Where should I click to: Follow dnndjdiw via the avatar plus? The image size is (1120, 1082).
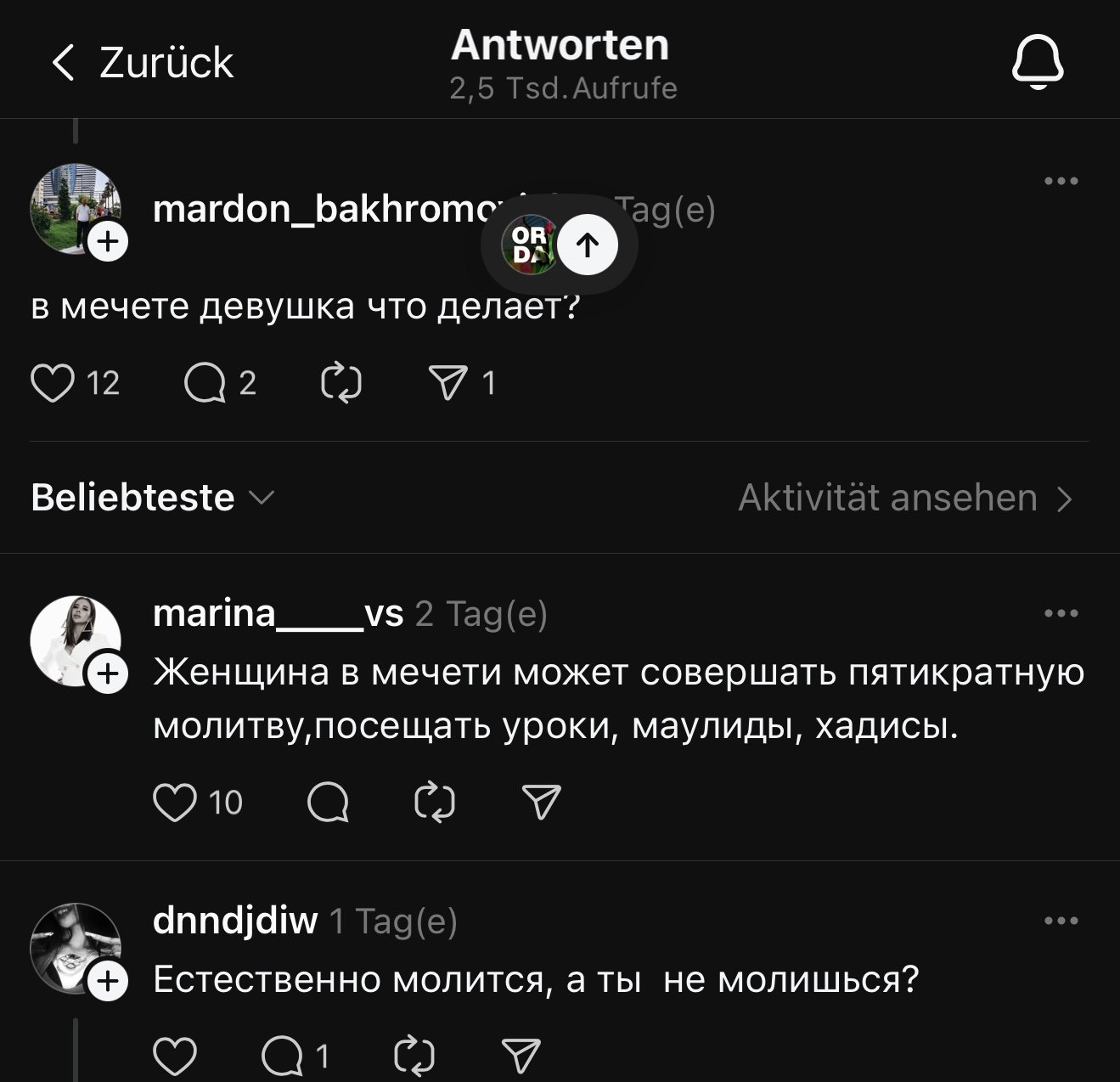(108, 982)
